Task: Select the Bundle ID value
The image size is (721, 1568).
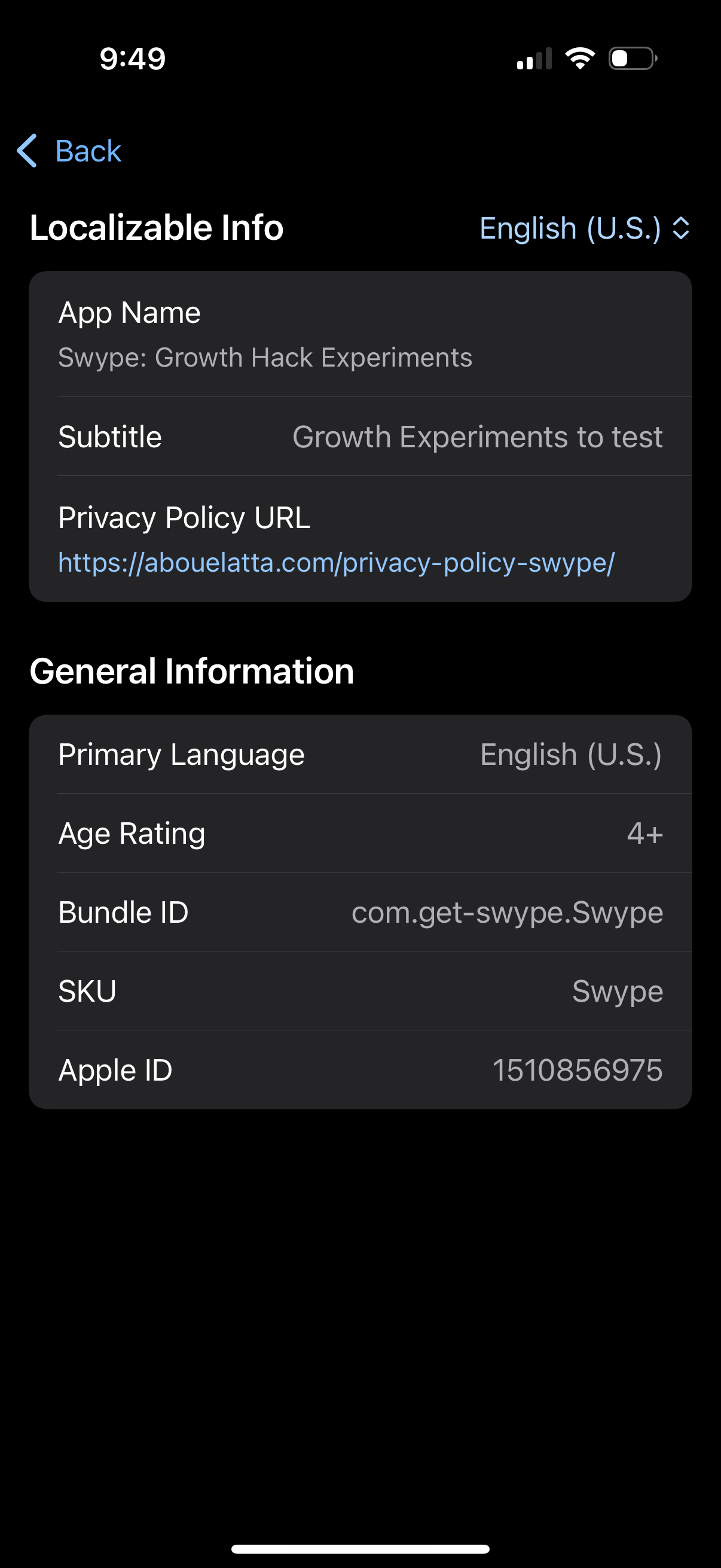Action: [508, 912]
